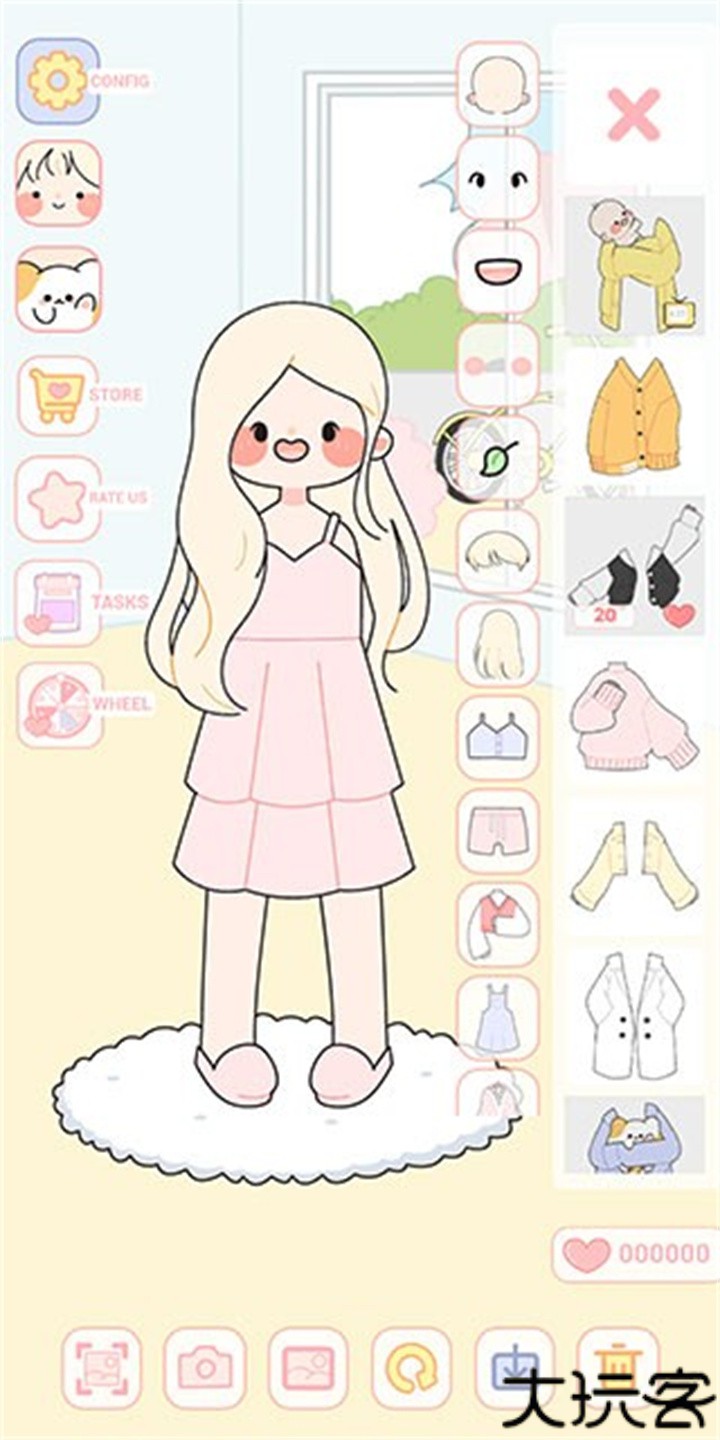The image size is (720, 1440).
Task: Switch to the blush cheeks category
Action: click(x=498, y=365)
